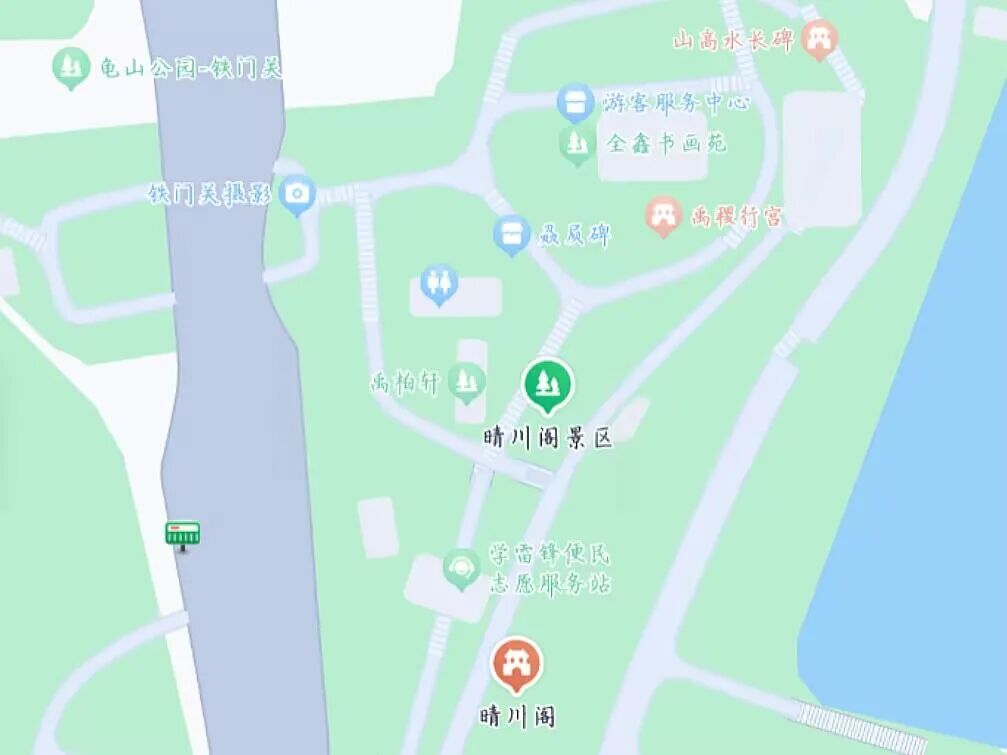Tap the bus stop icon by the road
The image size is (1007, 755).
182,534
